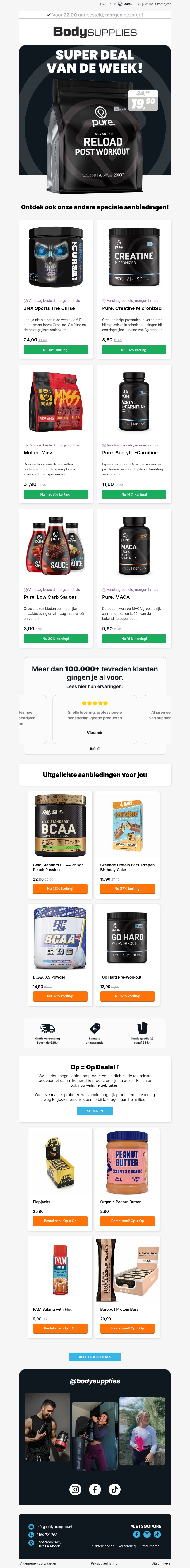Screen dimensions: 190x1568
Task: Tap the blue SHOPPEN button
Action: tap(95, 1111)
